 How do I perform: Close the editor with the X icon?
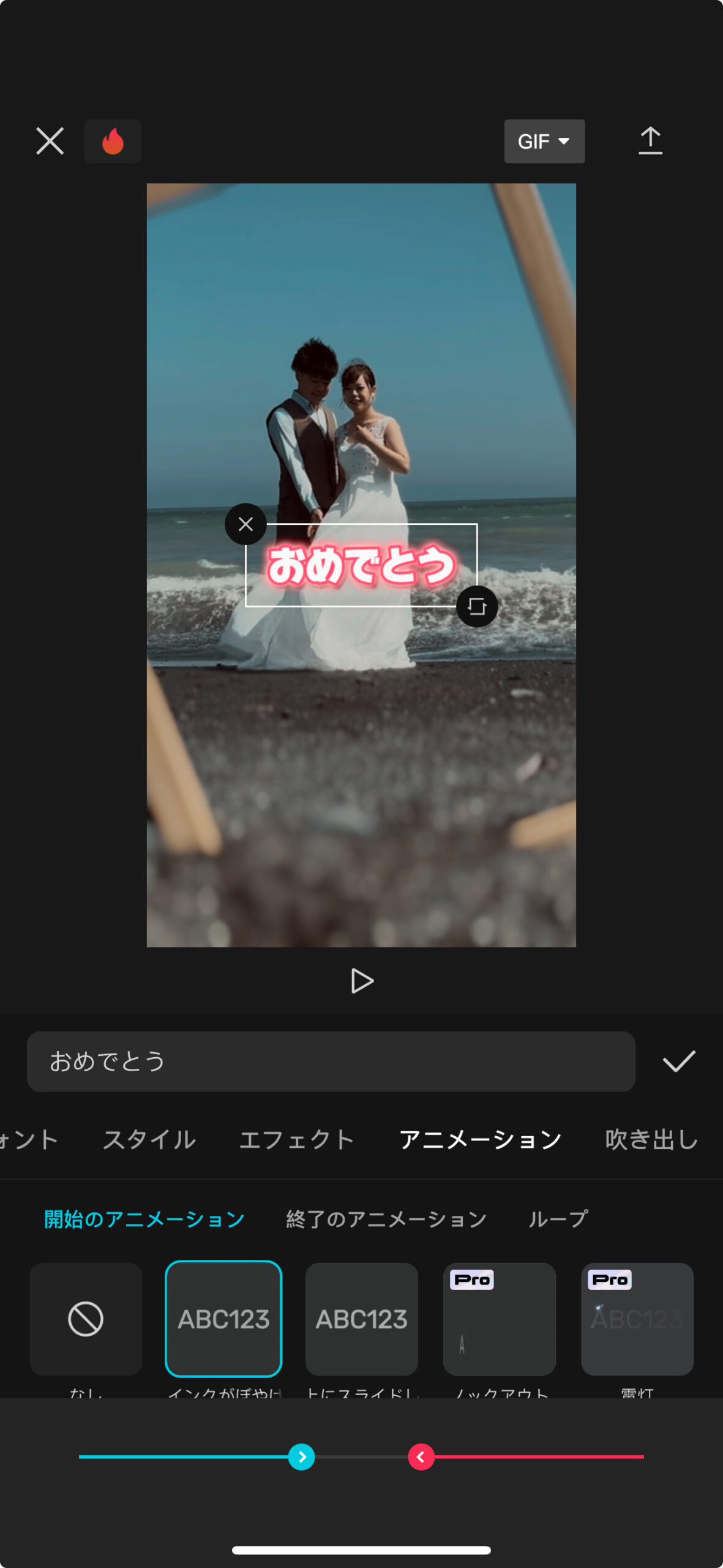50,141
